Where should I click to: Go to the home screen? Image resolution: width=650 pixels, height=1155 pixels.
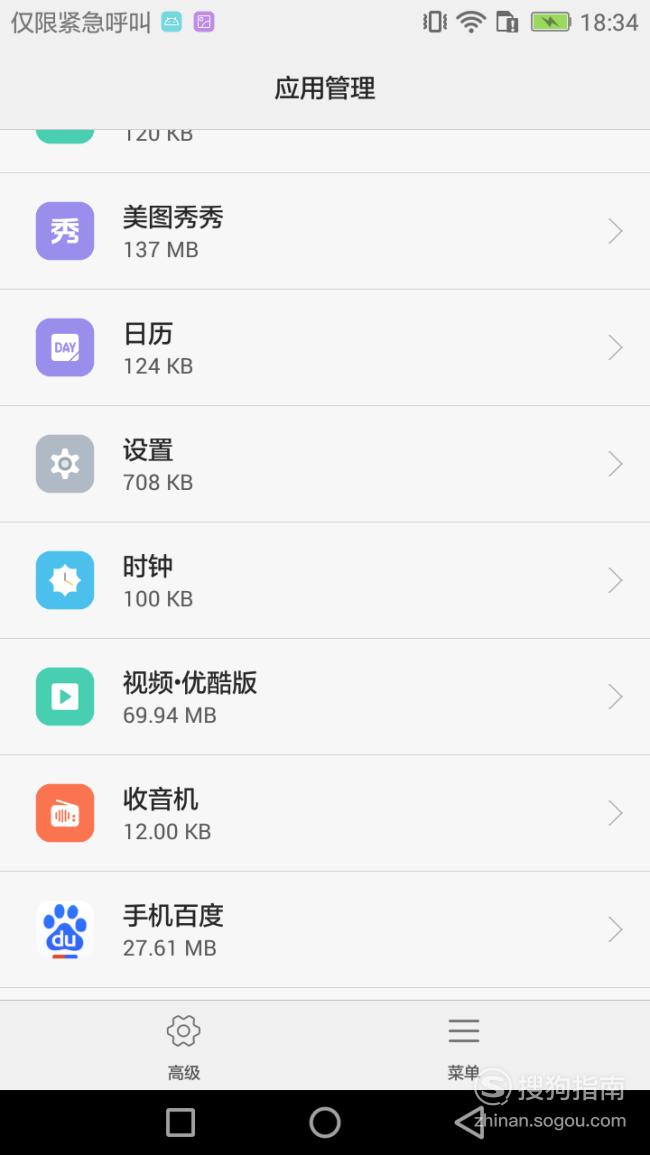325,1123
